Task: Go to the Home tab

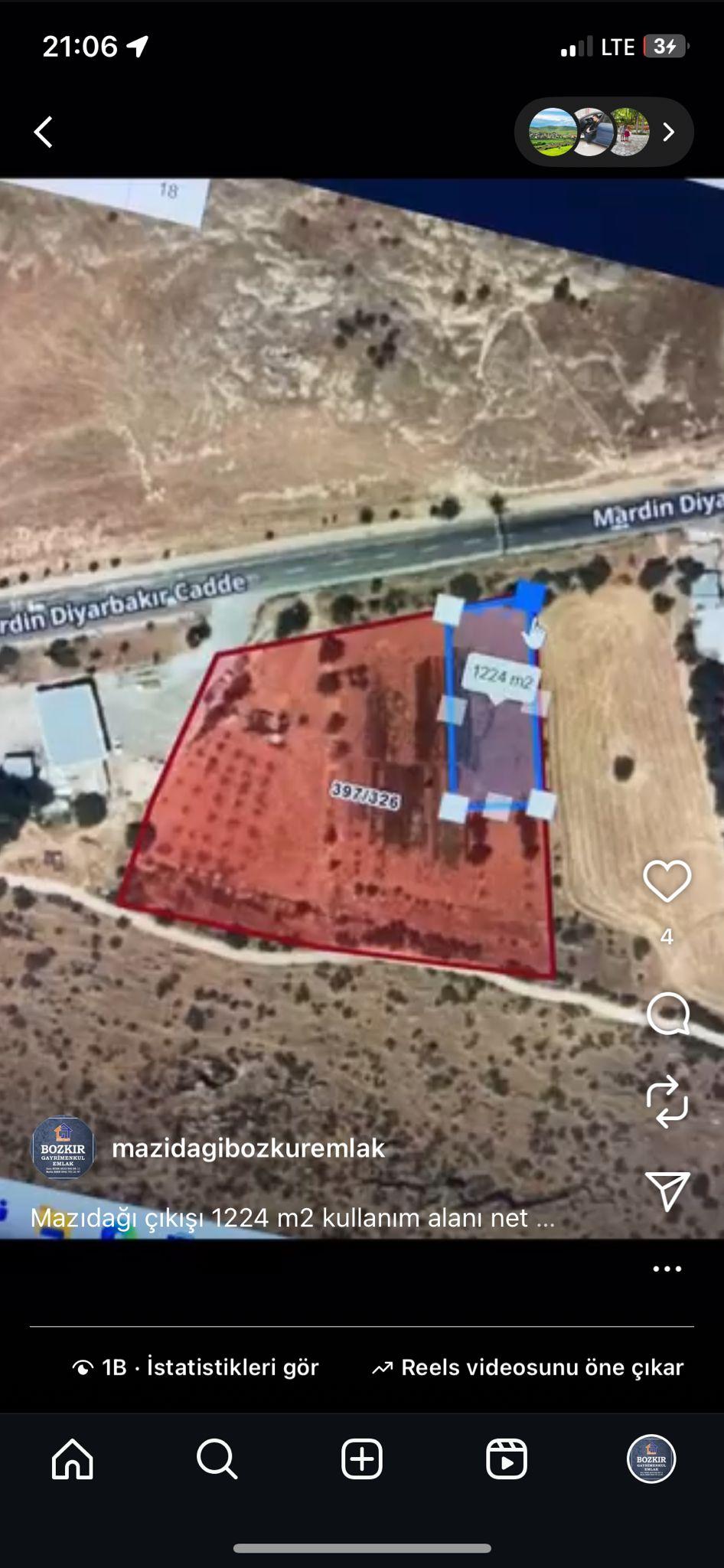Action: 73,1459
